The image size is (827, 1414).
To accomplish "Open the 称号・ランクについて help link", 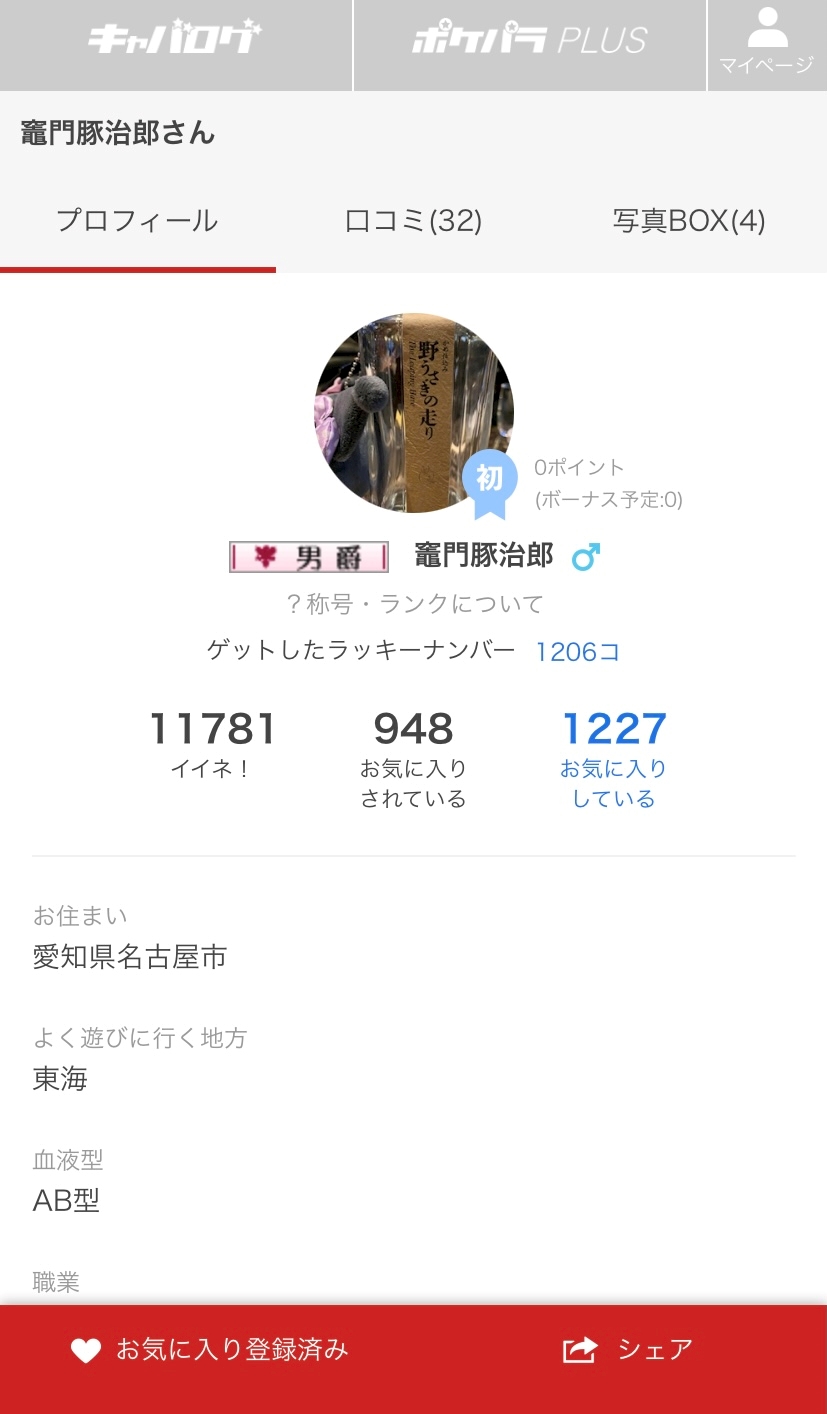I will coord(414,604).
